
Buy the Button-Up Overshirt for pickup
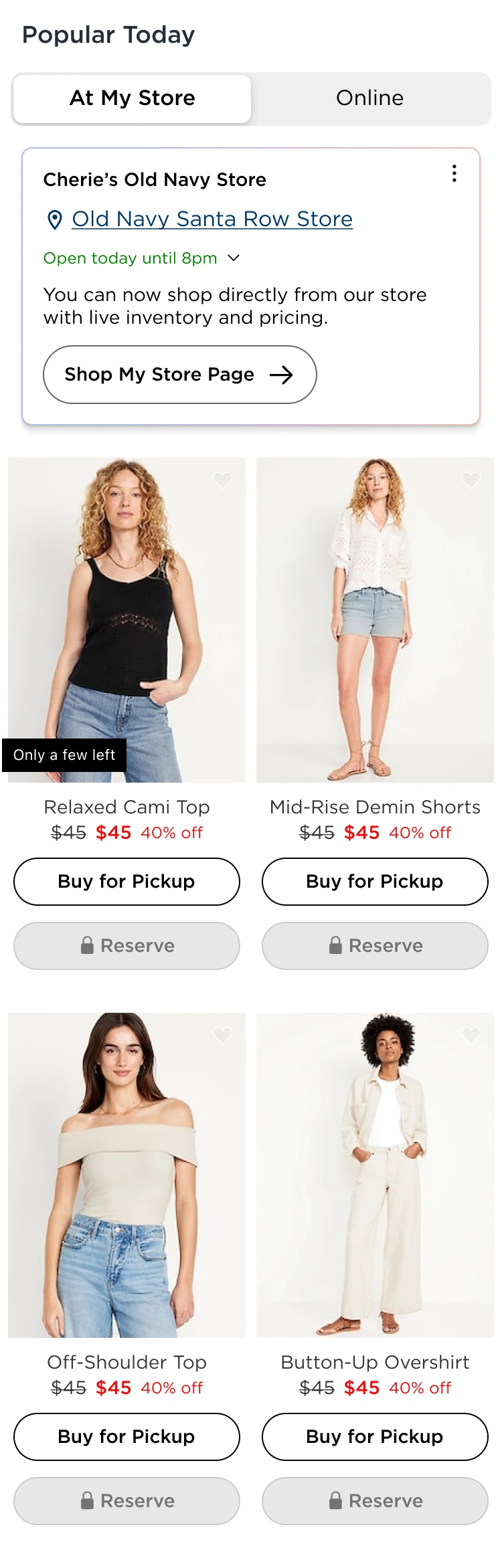point(375,1437)
